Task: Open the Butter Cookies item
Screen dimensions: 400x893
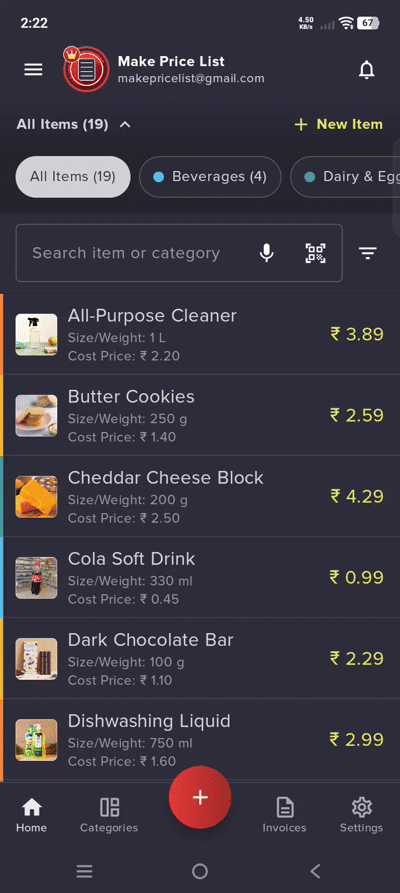Action: pyautogui.click(x=200, y=415)
